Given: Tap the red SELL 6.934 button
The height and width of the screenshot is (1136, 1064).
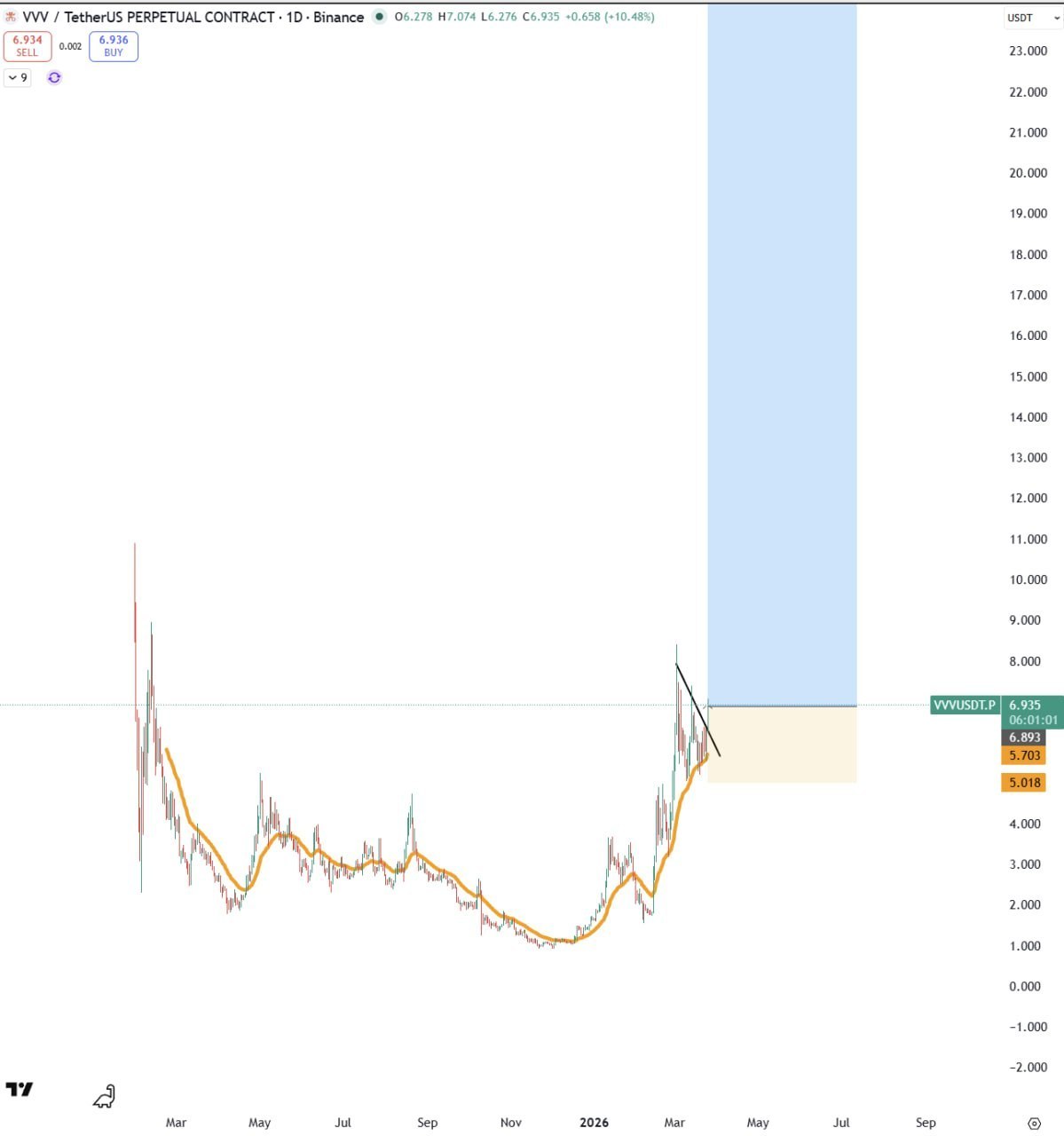Looking at the screenshot, I should pos(27,46).
